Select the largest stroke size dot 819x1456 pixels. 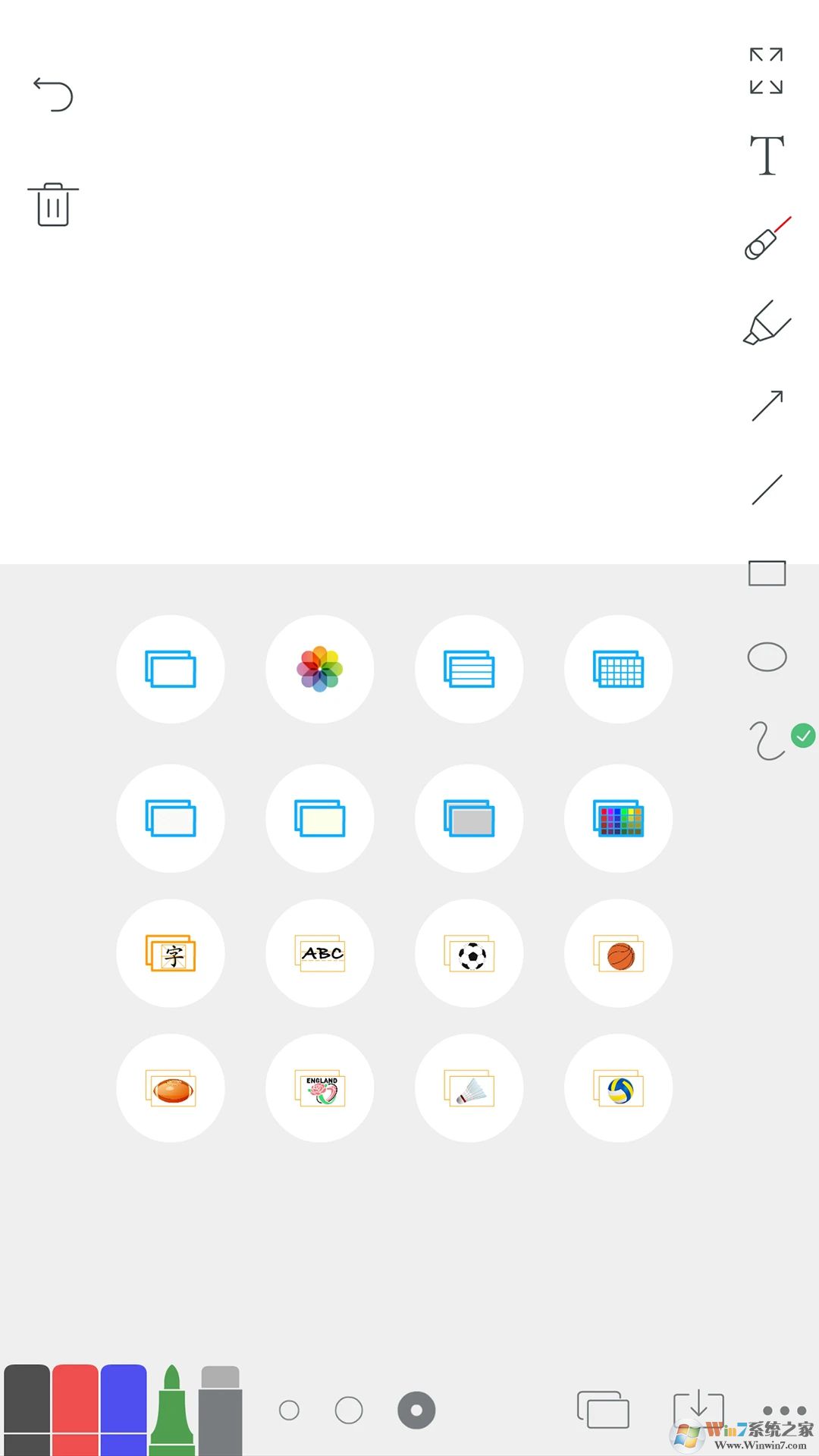(416, 1408)
